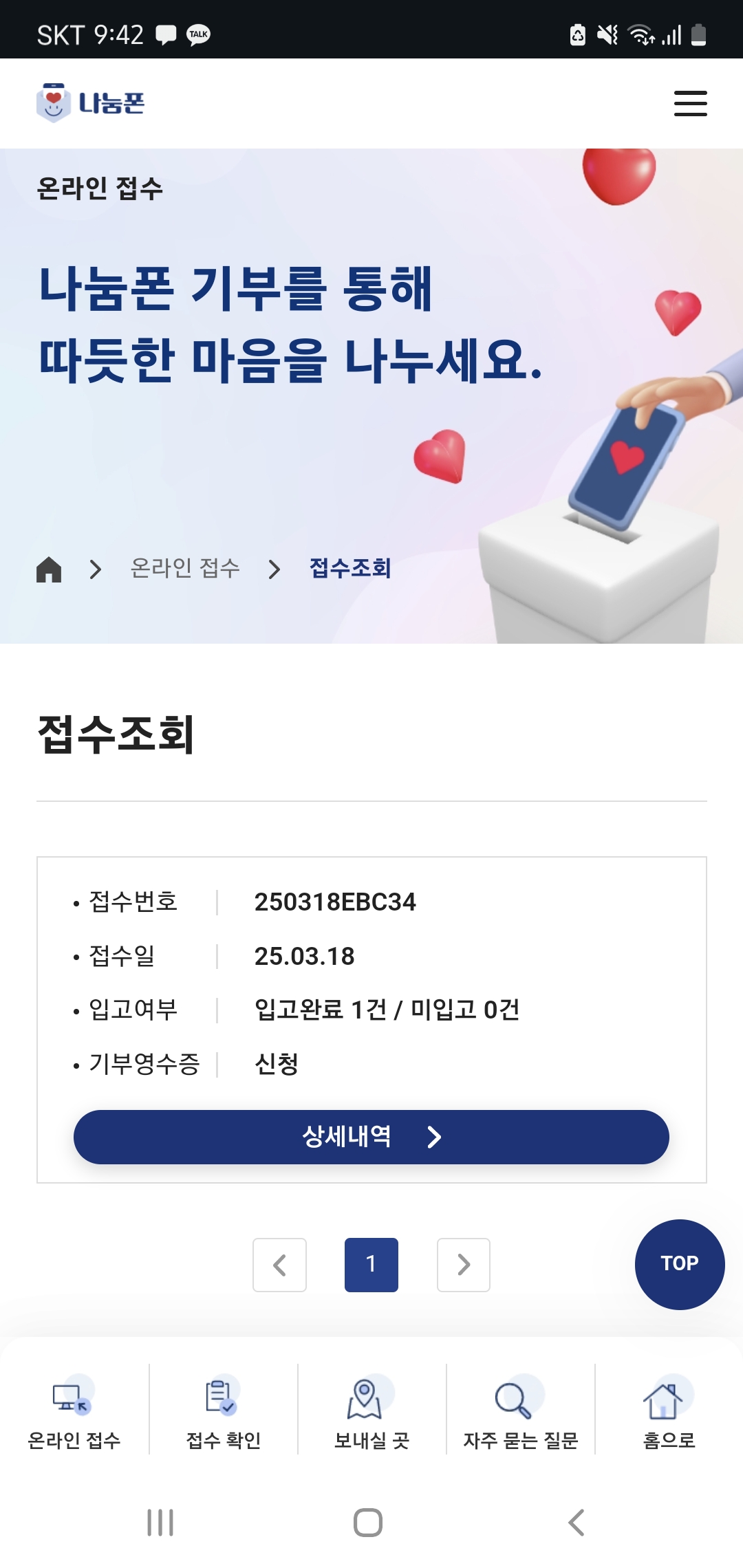Open 접수 확인 in bottom bar
Screen dimensions: 743x1568
pos(223,1411)
